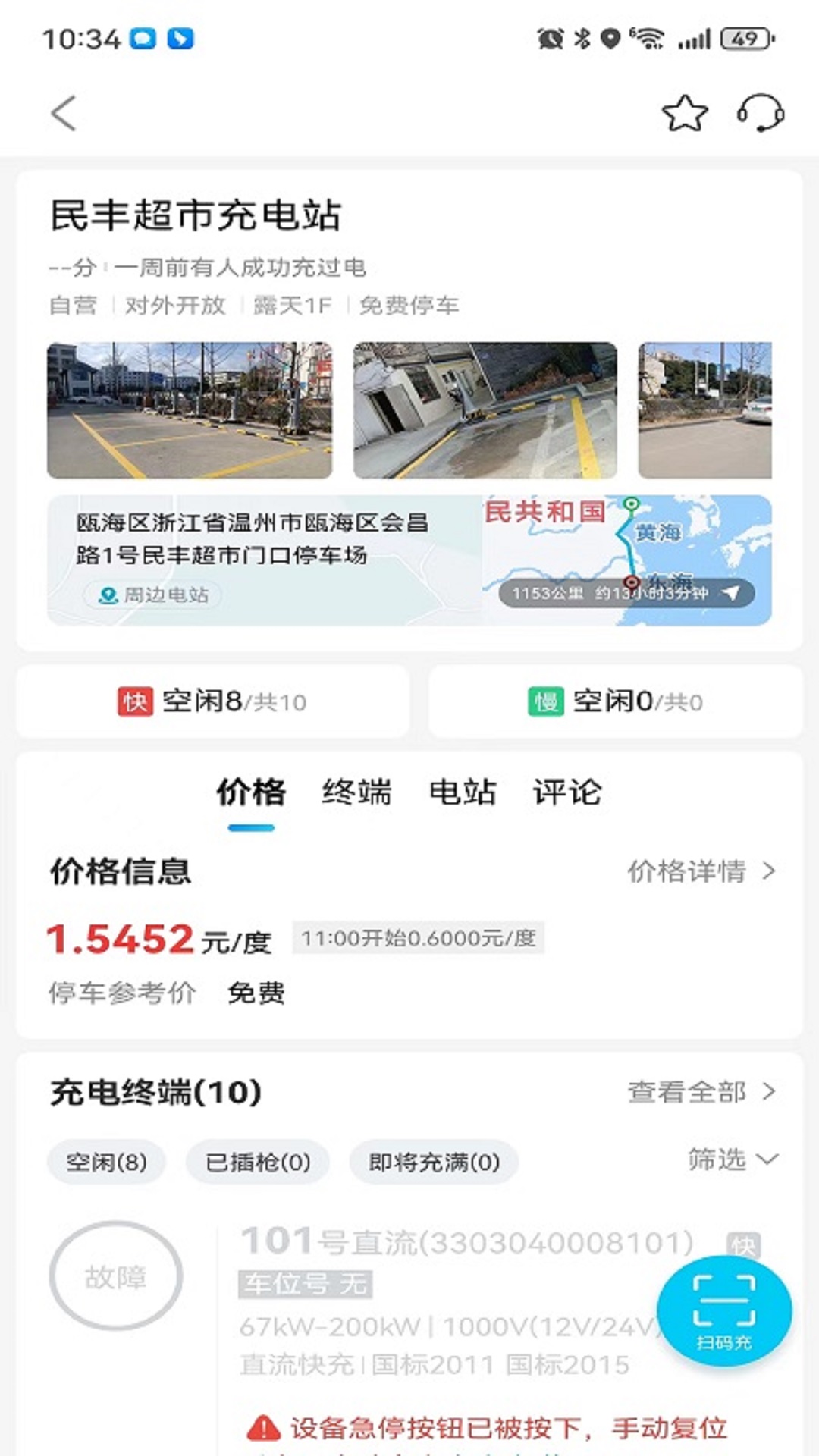819x1456 pixels.
Task: Select the 电站 station info tab
Action: click(464, 793)
